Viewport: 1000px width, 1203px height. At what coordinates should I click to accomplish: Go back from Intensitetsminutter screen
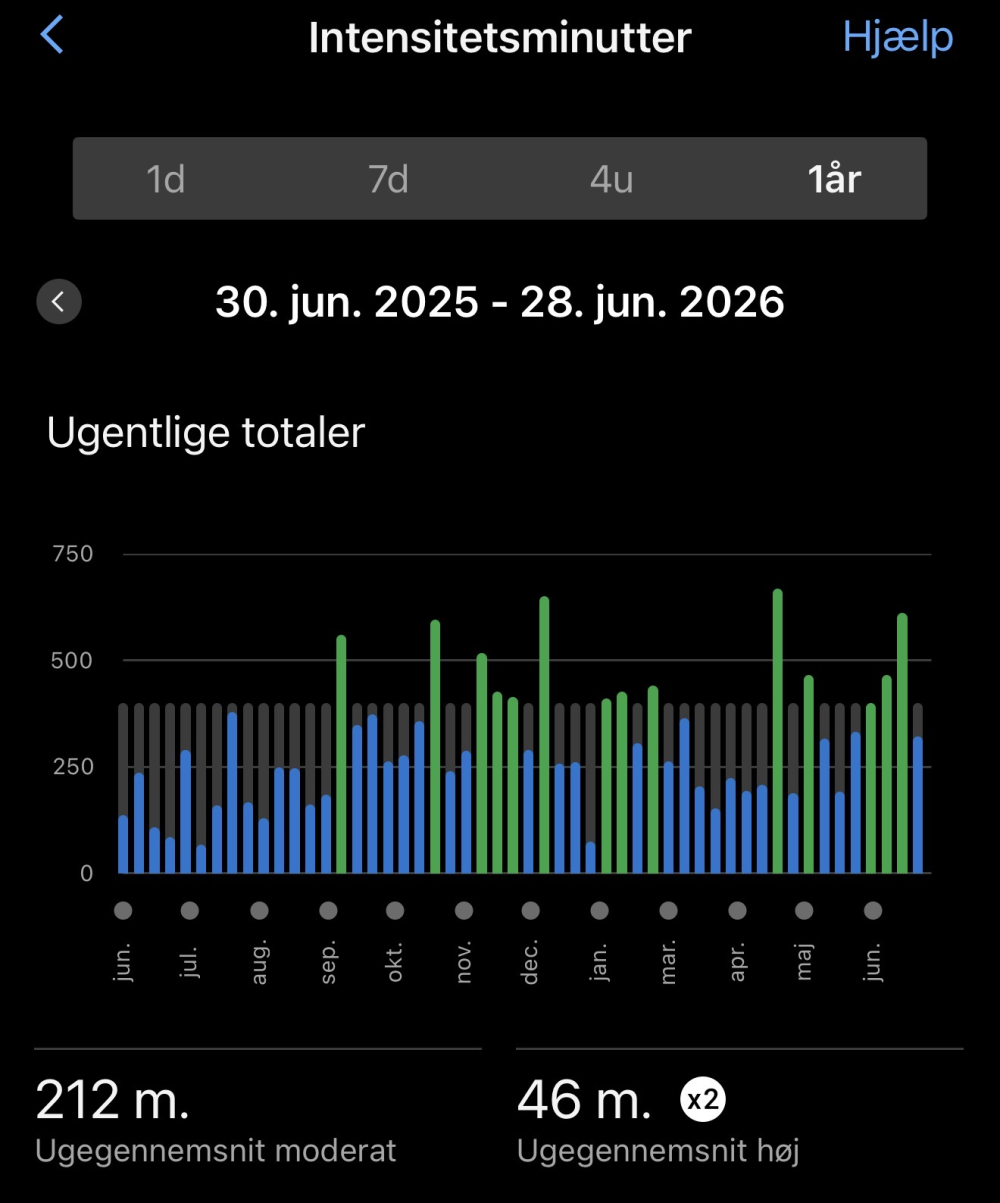coord(52,36)
